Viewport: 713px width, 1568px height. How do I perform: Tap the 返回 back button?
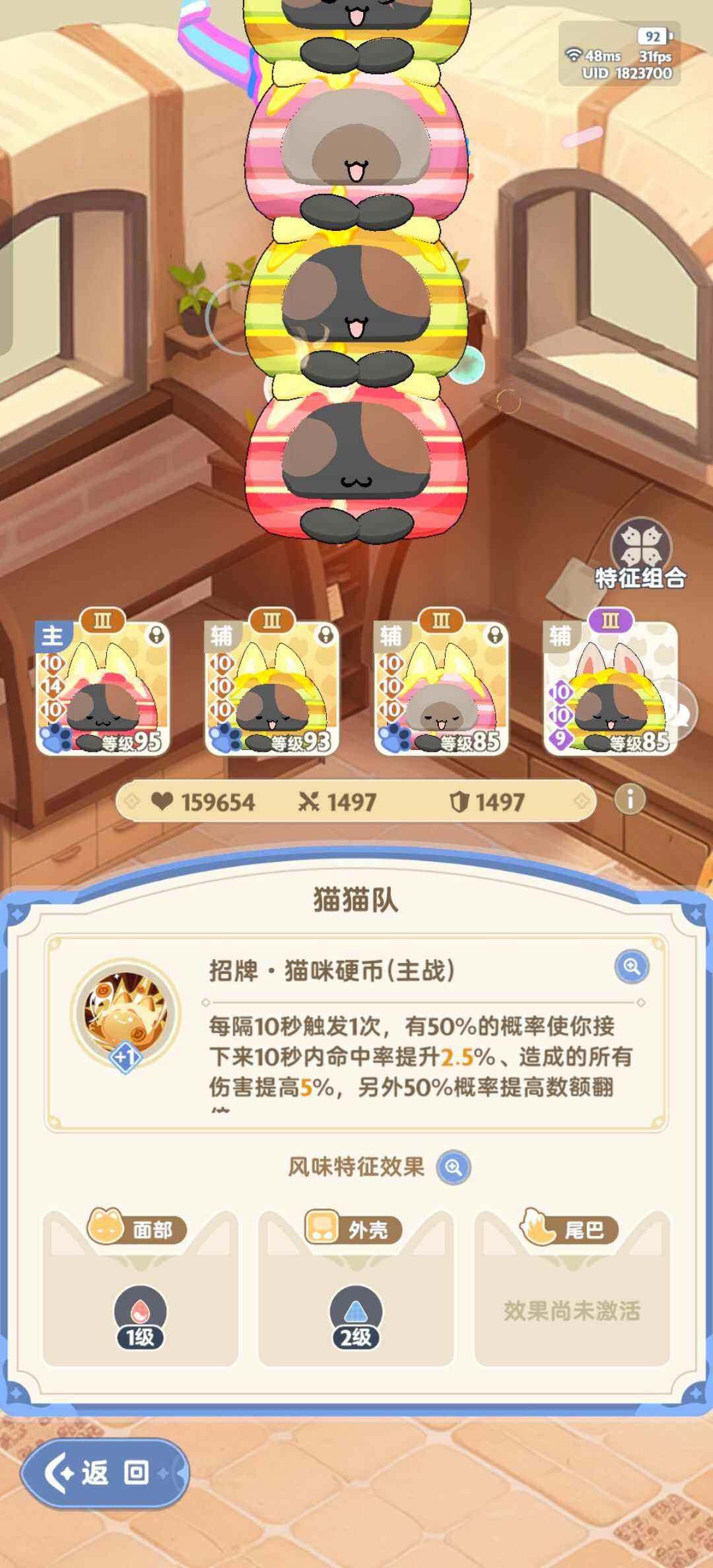[104, 1472]
